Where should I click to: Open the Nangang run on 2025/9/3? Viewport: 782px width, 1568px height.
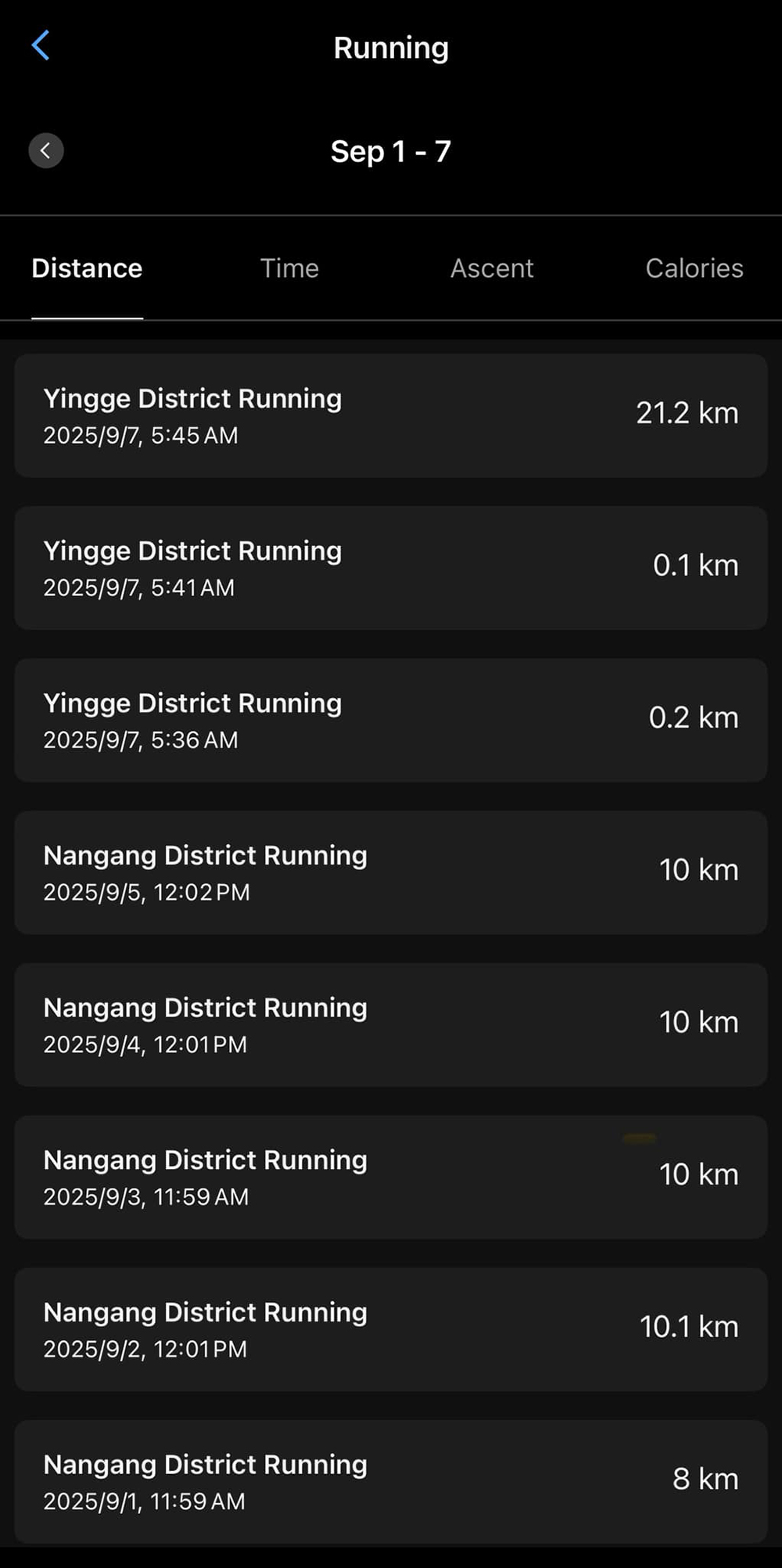(x=391, y=1177)
